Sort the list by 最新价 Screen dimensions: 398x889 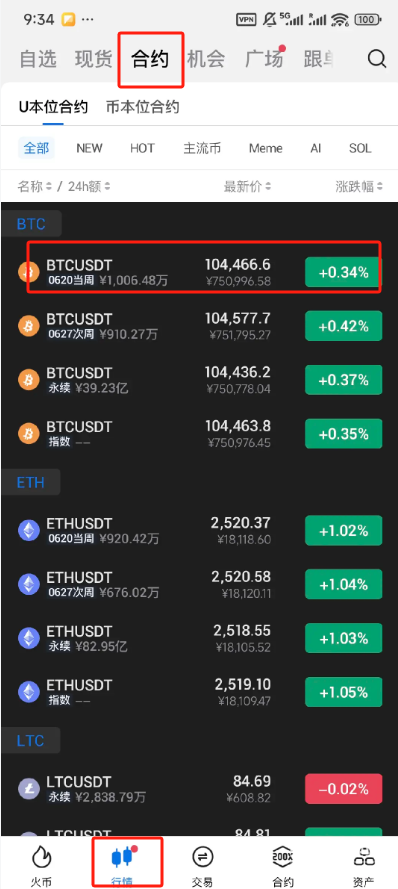point(247,186)
